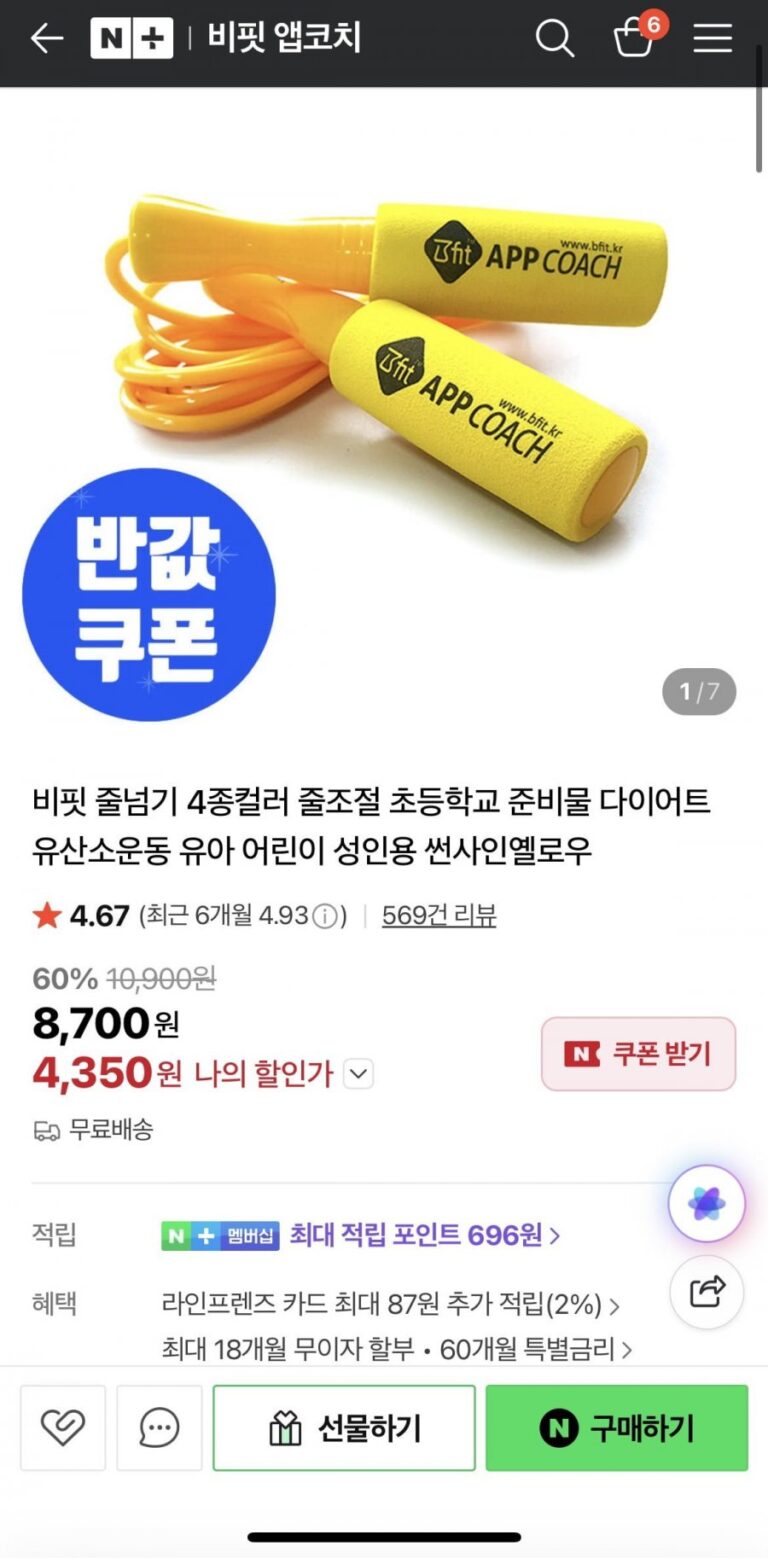Go back using the arrow icon
768x1558 pixels.
(46, 39)
